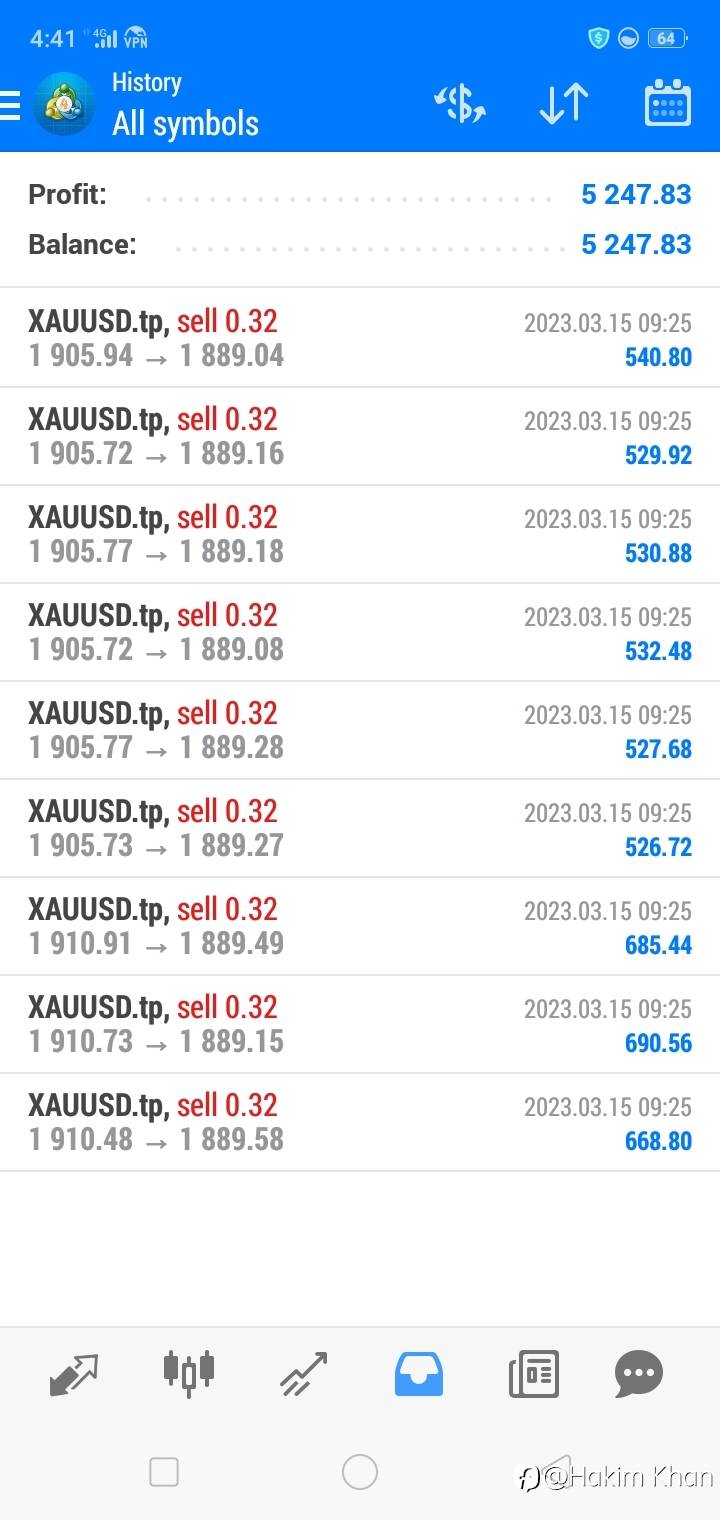720x1520 pixels.
Task: Open trade with profit 530.88
Action: point(360,535)
